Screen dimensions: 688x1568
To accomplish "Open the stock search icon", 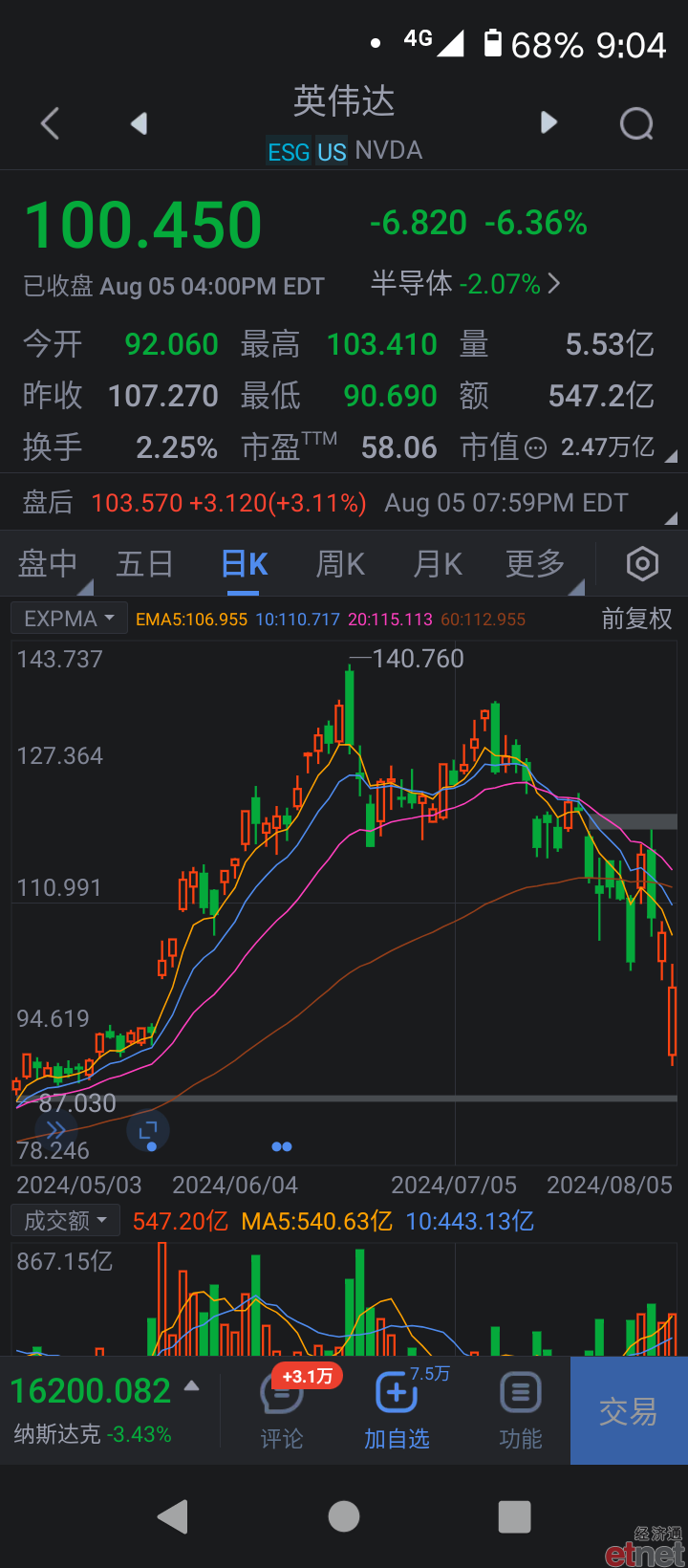I will click(636, 123).
